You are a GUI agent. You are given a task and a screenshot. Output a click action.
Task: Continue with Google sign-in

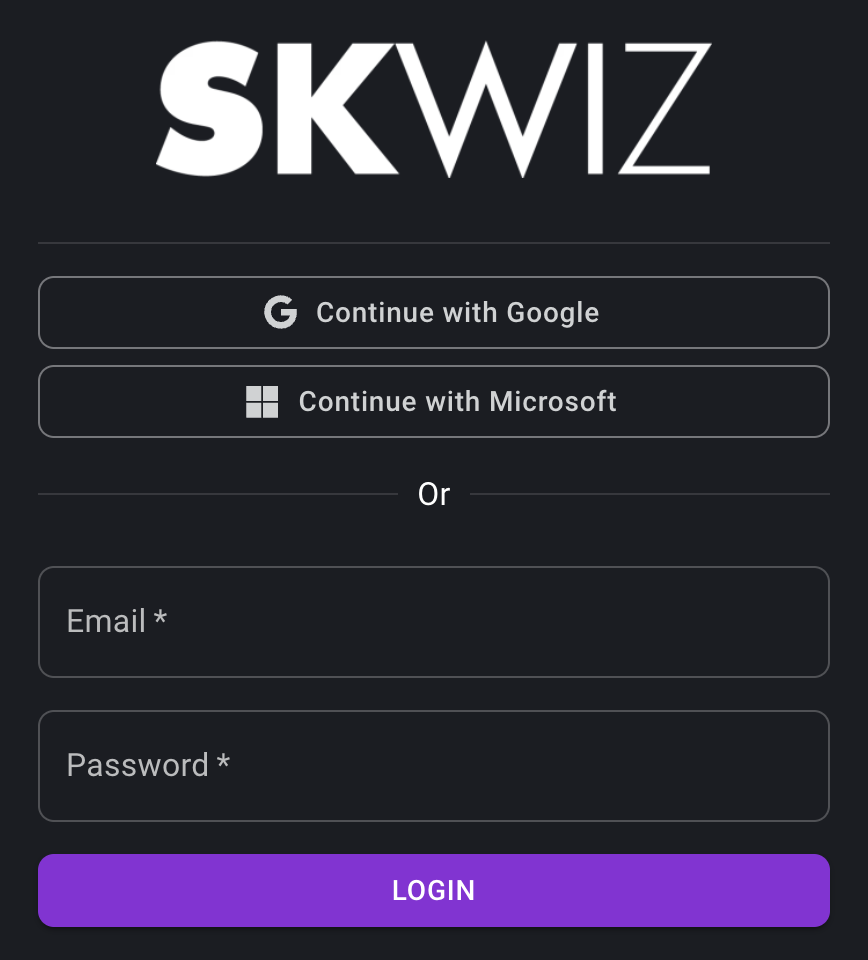pos(433,312)
